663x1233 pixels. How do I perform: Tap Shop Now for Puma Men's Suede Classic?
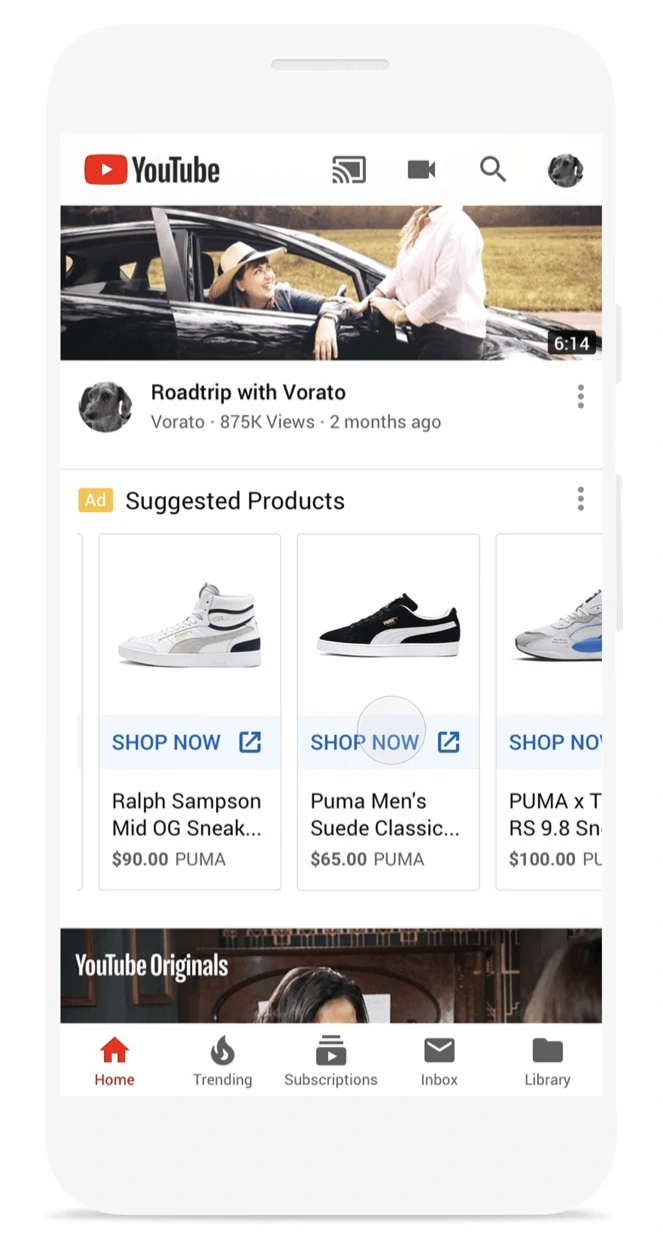coord(386,742)
